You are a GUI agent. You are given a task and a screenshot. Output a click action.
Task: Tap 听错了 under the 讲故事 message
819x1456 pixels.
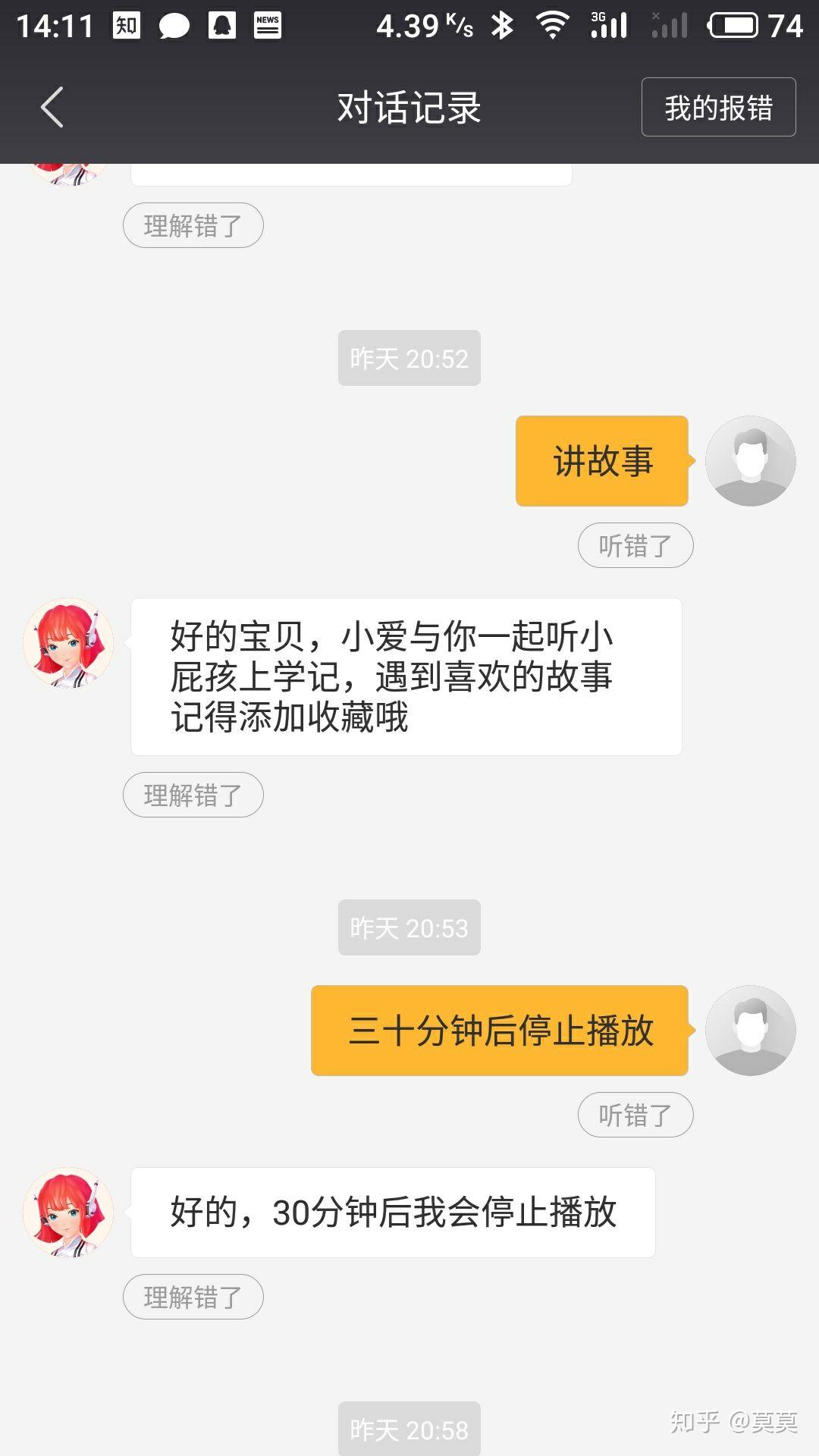(x=635, y=545)
